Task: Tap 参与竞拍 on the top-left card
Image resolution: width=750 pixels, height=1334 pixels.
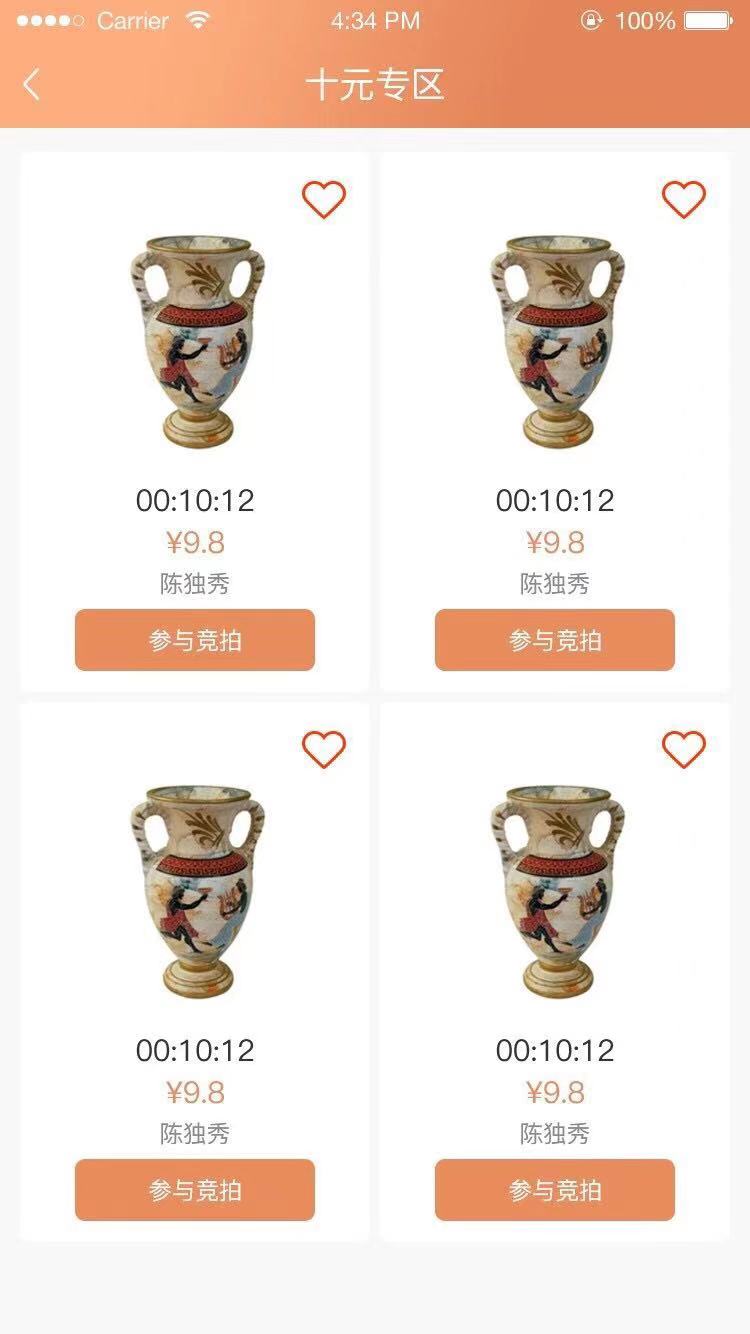Action: [195, 640]
